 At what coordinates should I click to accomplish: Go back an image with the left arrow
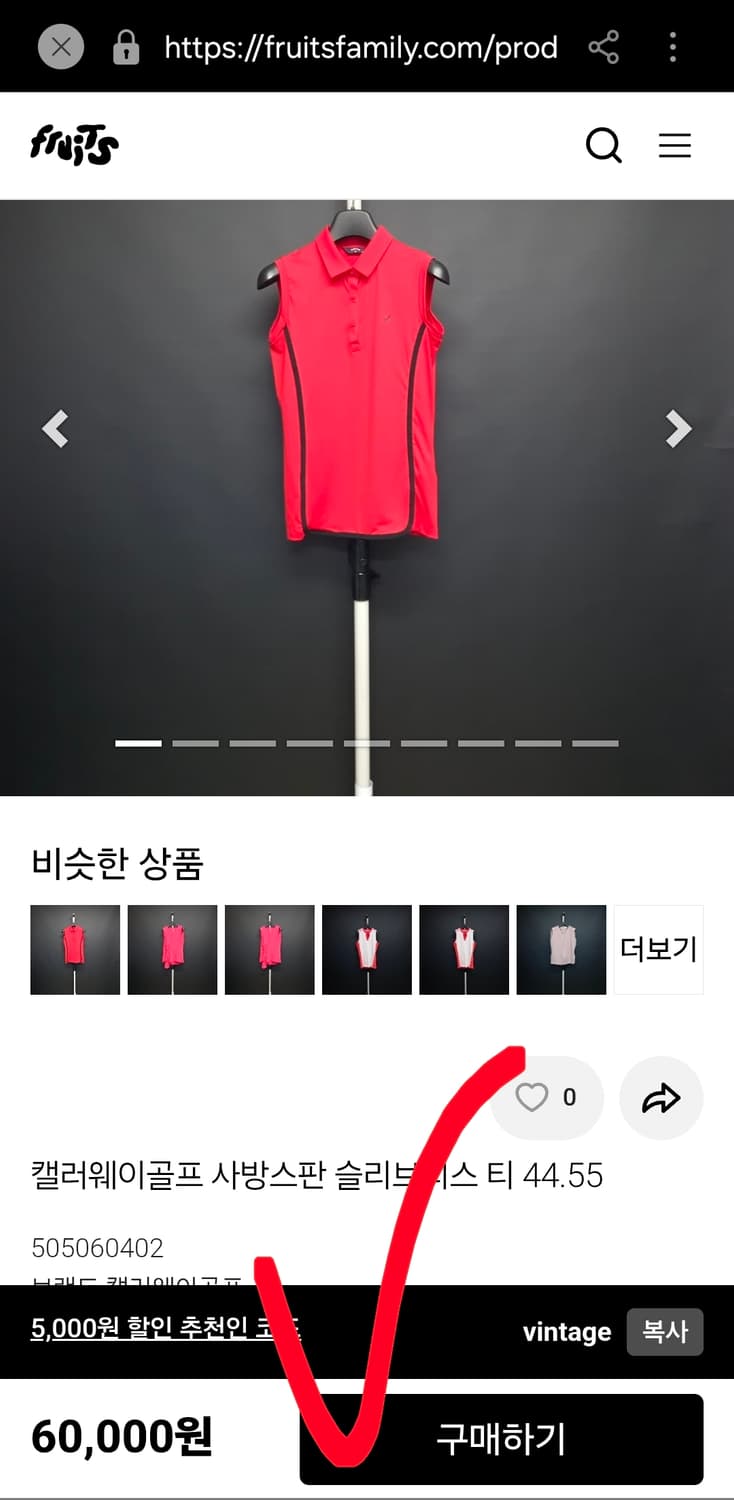coord(56,429)
